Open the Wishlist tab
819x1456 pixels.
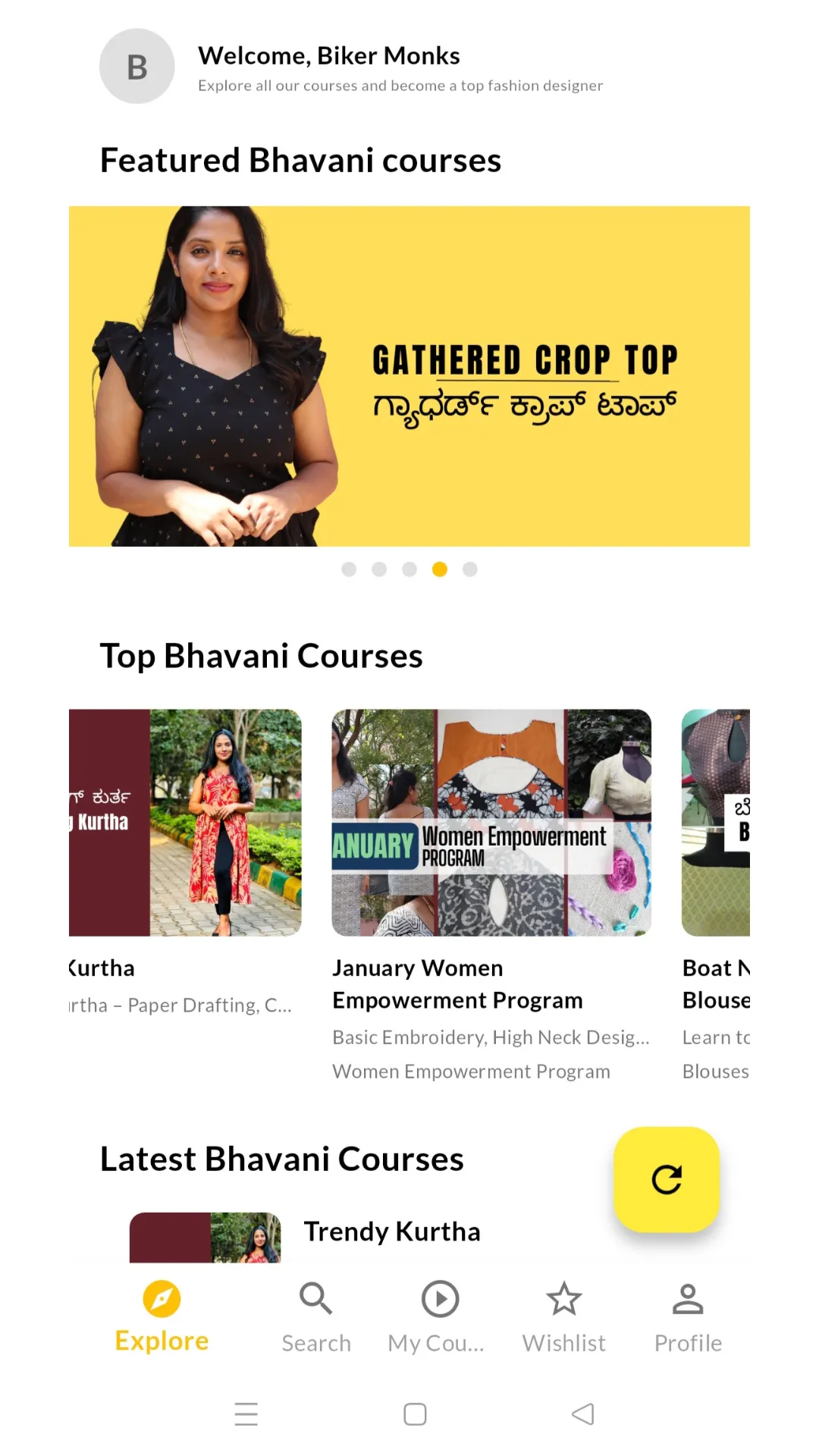[563, 1317]
